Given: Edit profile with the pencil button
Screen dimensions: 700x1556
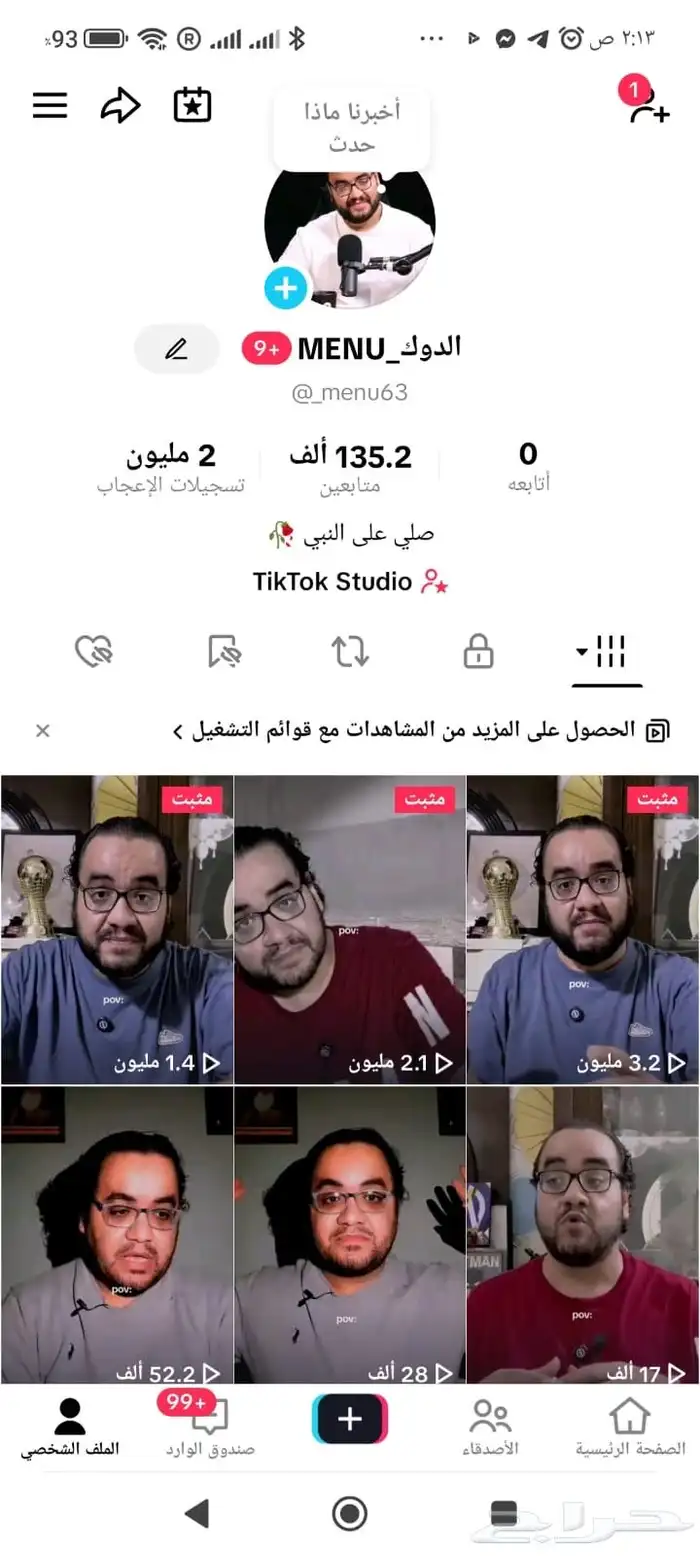Looking at the screenshot, I should [x=177, y=349].
